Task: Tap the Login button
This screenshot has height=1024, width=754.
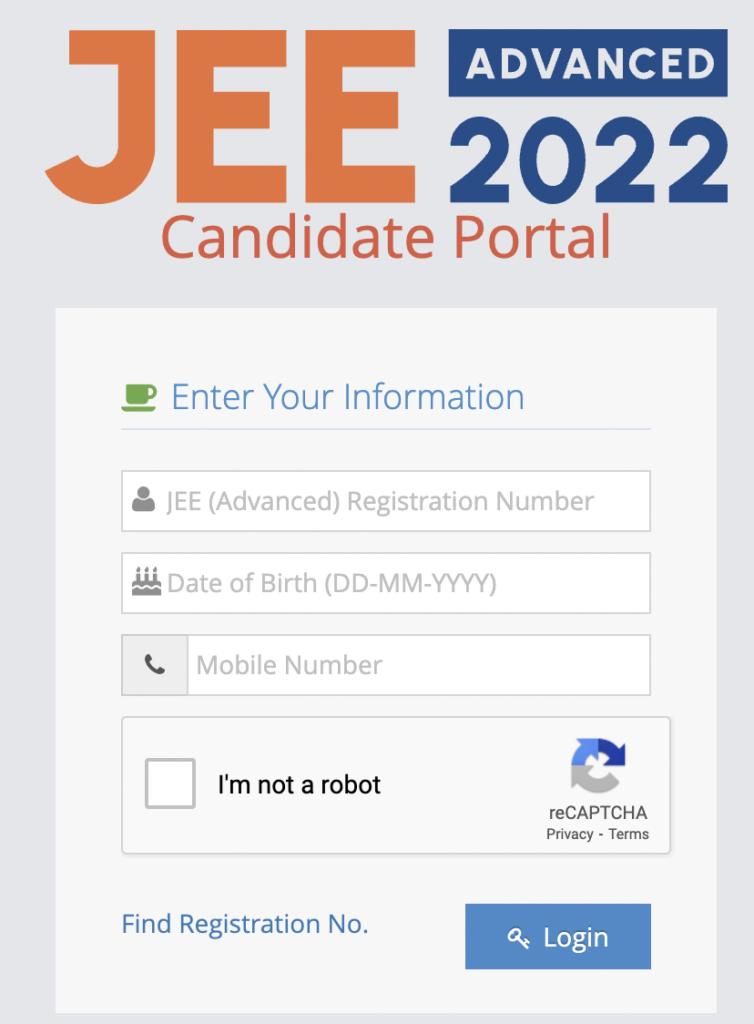Action: pyautogui.click(x=558, y=937)
